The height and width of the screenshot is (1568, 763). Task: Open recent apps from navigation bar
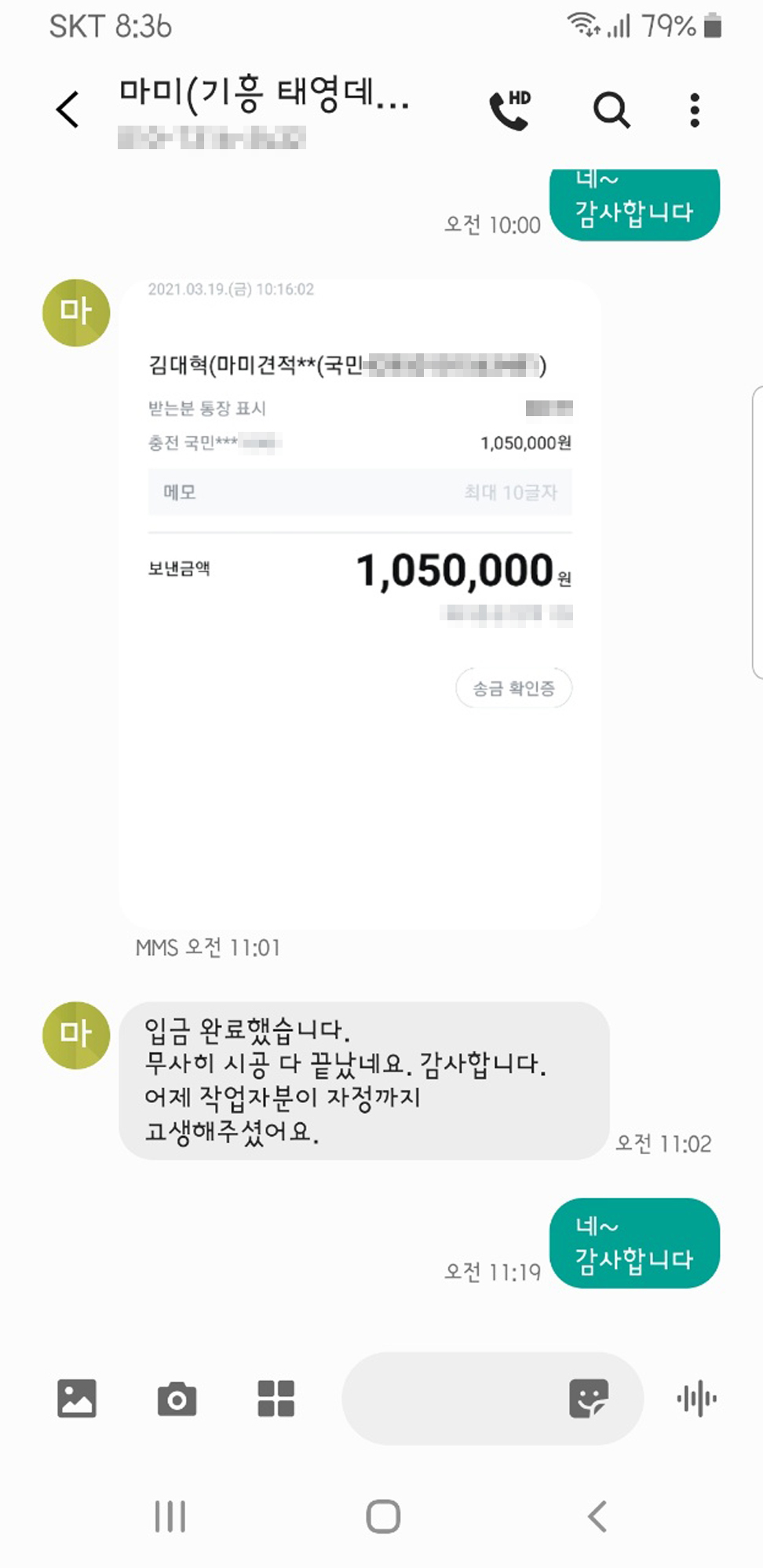coord(170,1515)
